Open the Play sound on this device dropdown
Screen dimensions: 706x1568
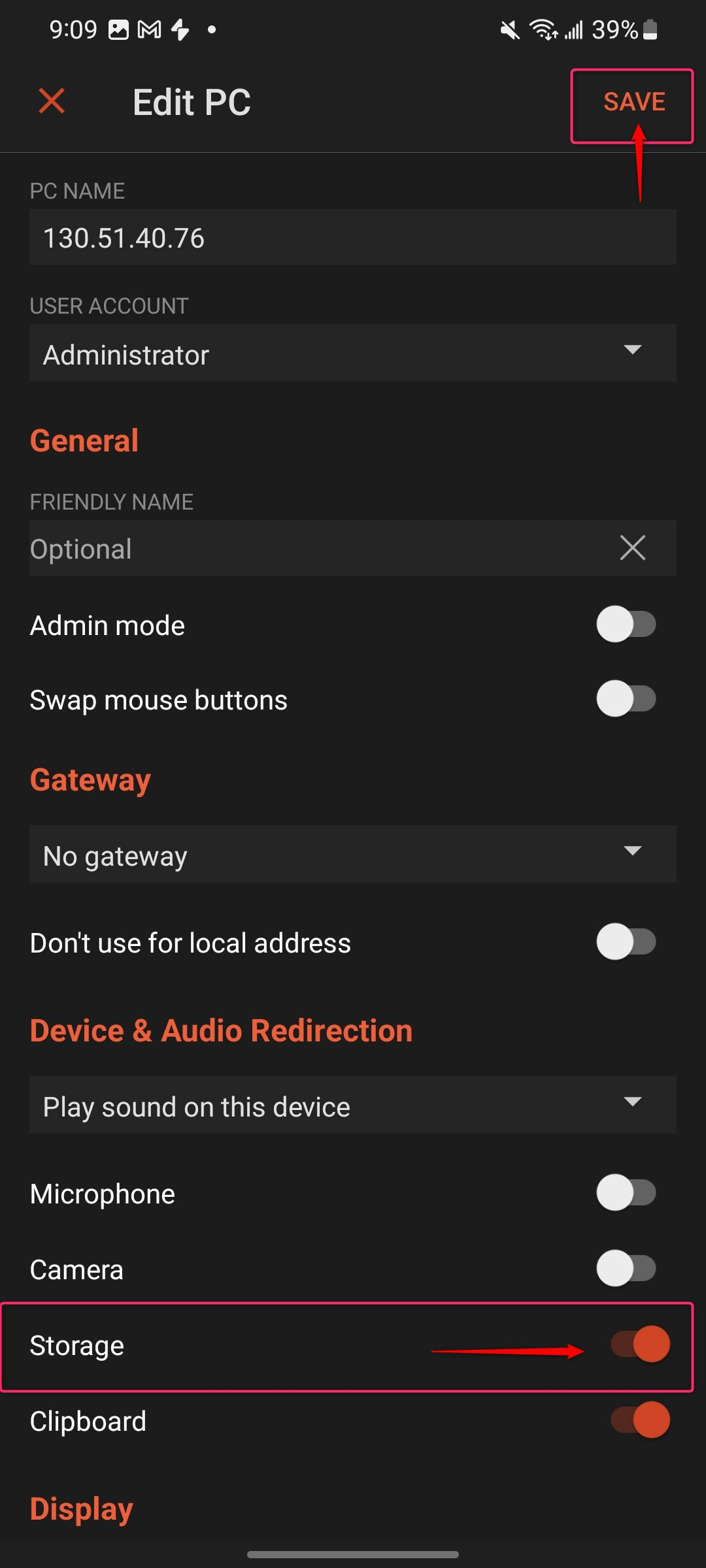tap(352, 1105)
